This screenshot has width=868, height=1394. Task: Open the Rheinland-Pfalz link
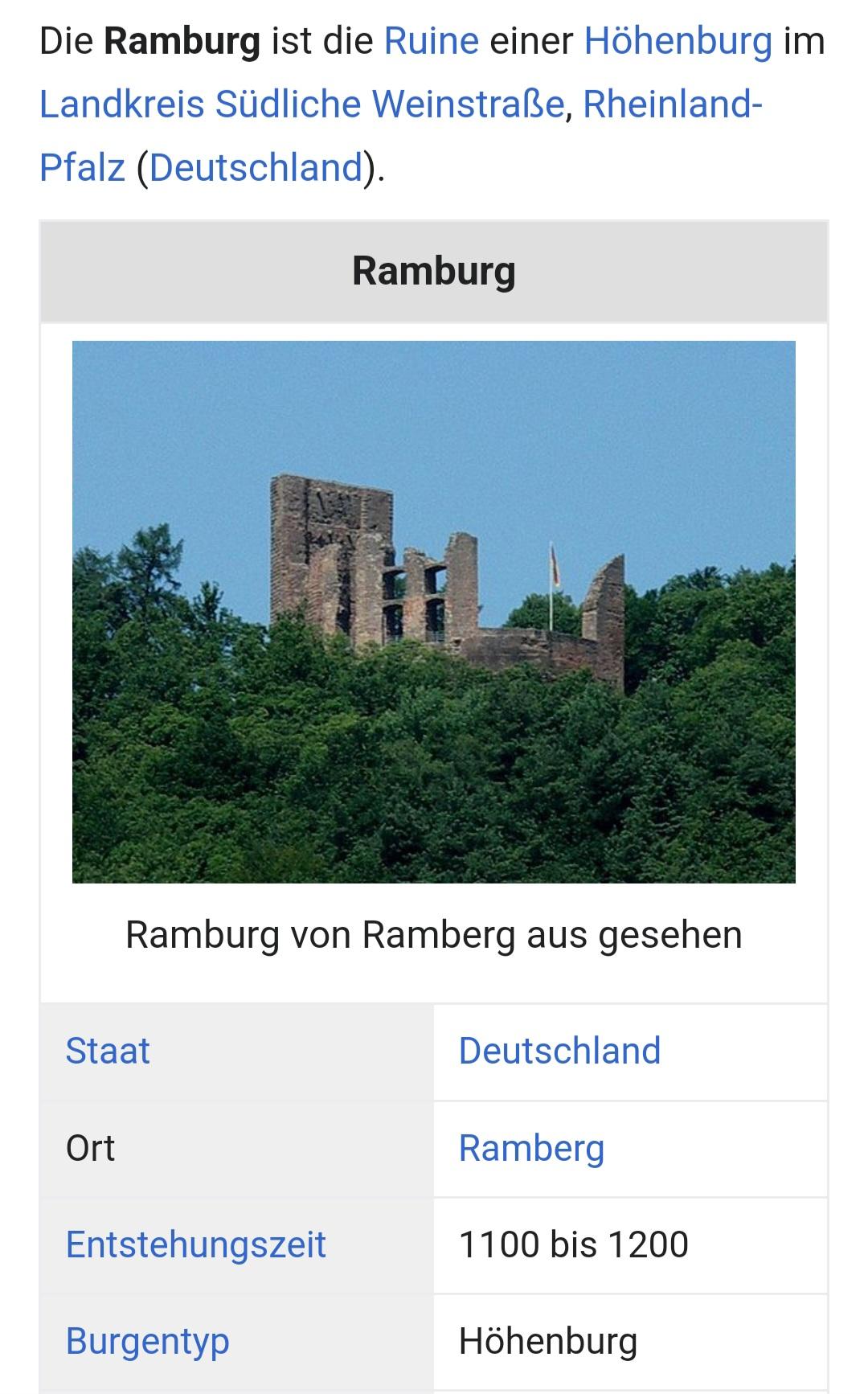[671, 104]
